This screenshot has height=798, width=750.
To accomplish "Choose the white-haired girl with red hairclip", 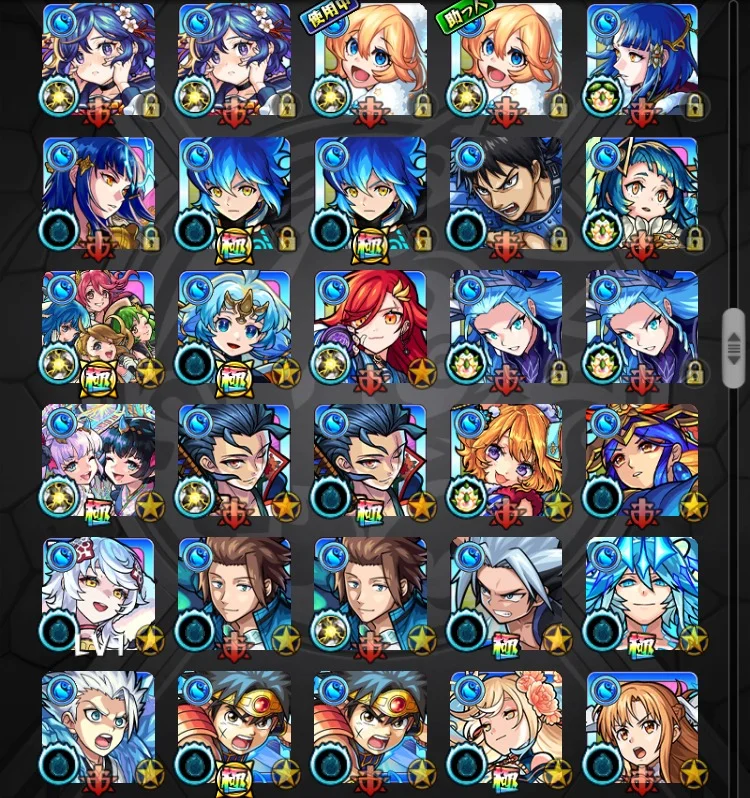I will point(98,594).
